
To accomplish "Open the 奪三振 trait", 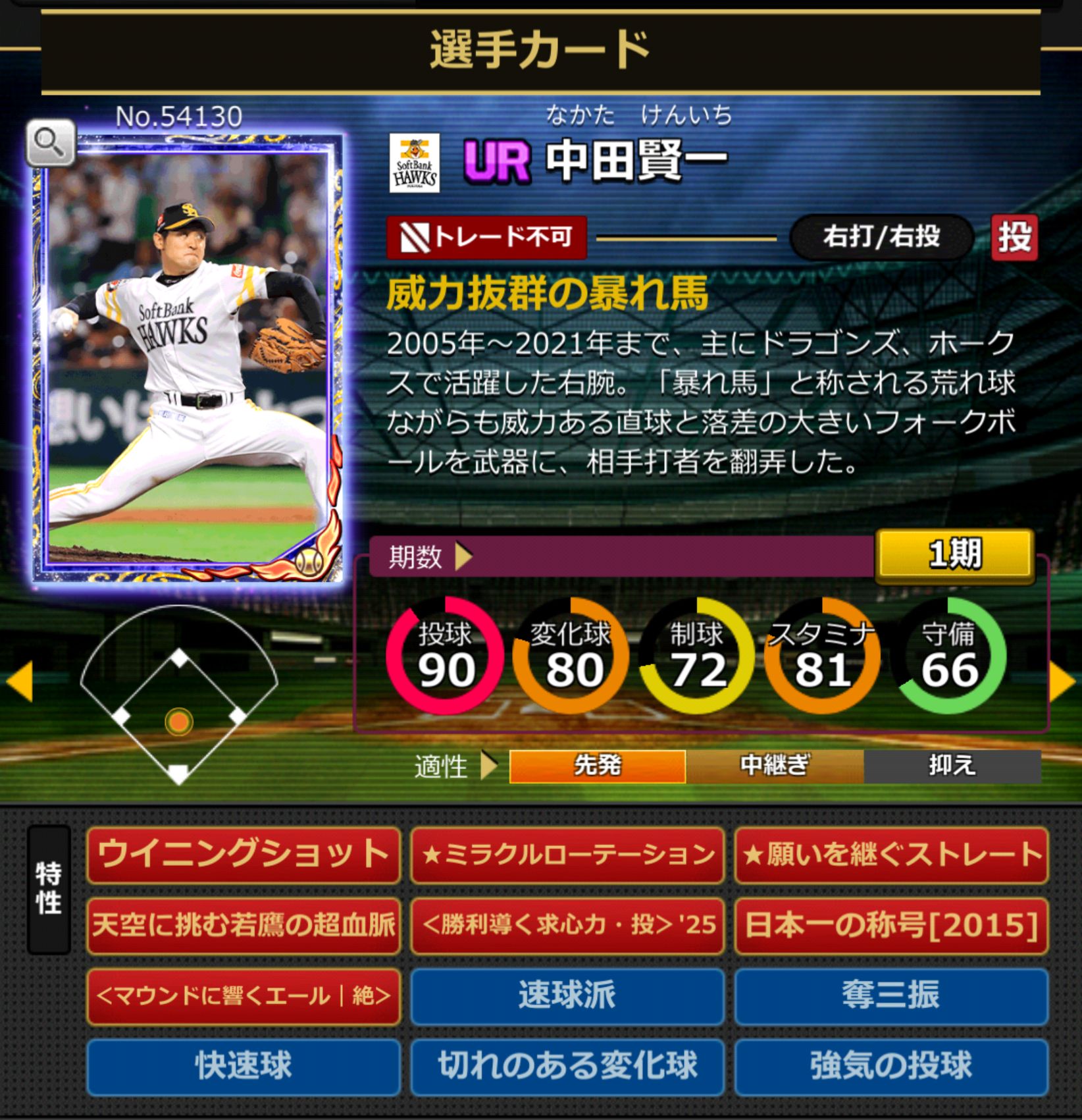I will pyautogui.click(x=891, y=996).
